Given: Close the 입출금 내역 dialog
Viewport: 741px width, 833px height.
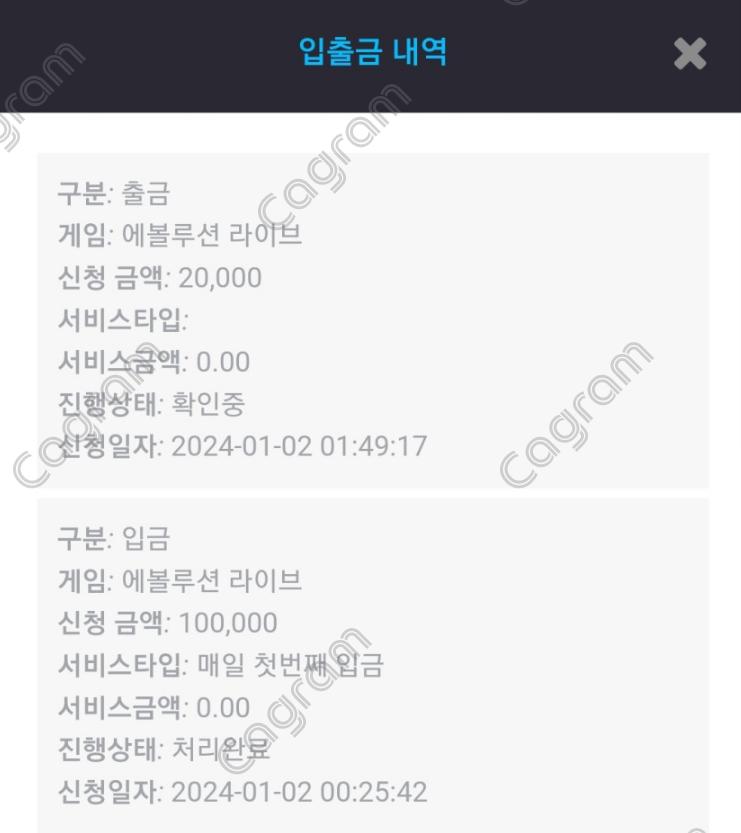Looking at the screenshot, I should tap(690, 54).
